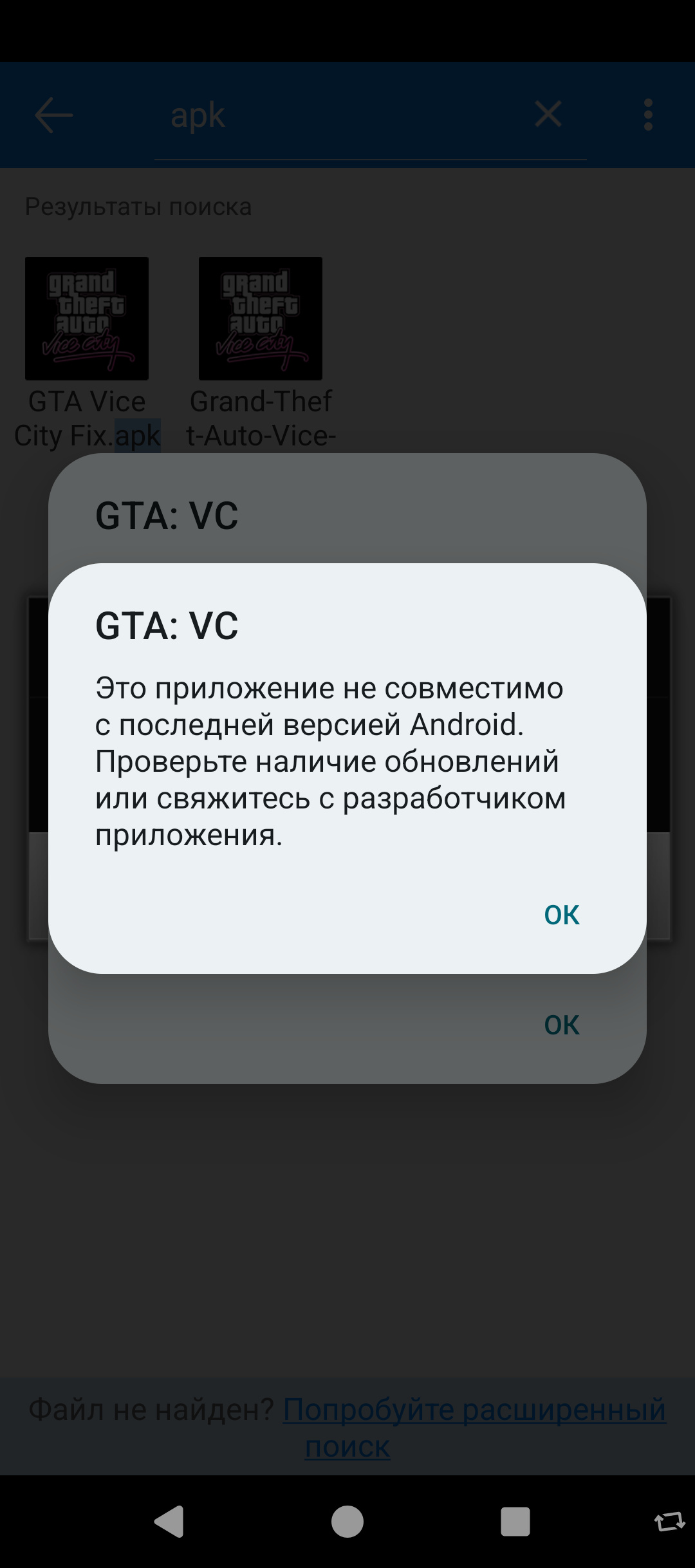
Task: Open the three-dot overflow menu
Action: click(648, 115)
